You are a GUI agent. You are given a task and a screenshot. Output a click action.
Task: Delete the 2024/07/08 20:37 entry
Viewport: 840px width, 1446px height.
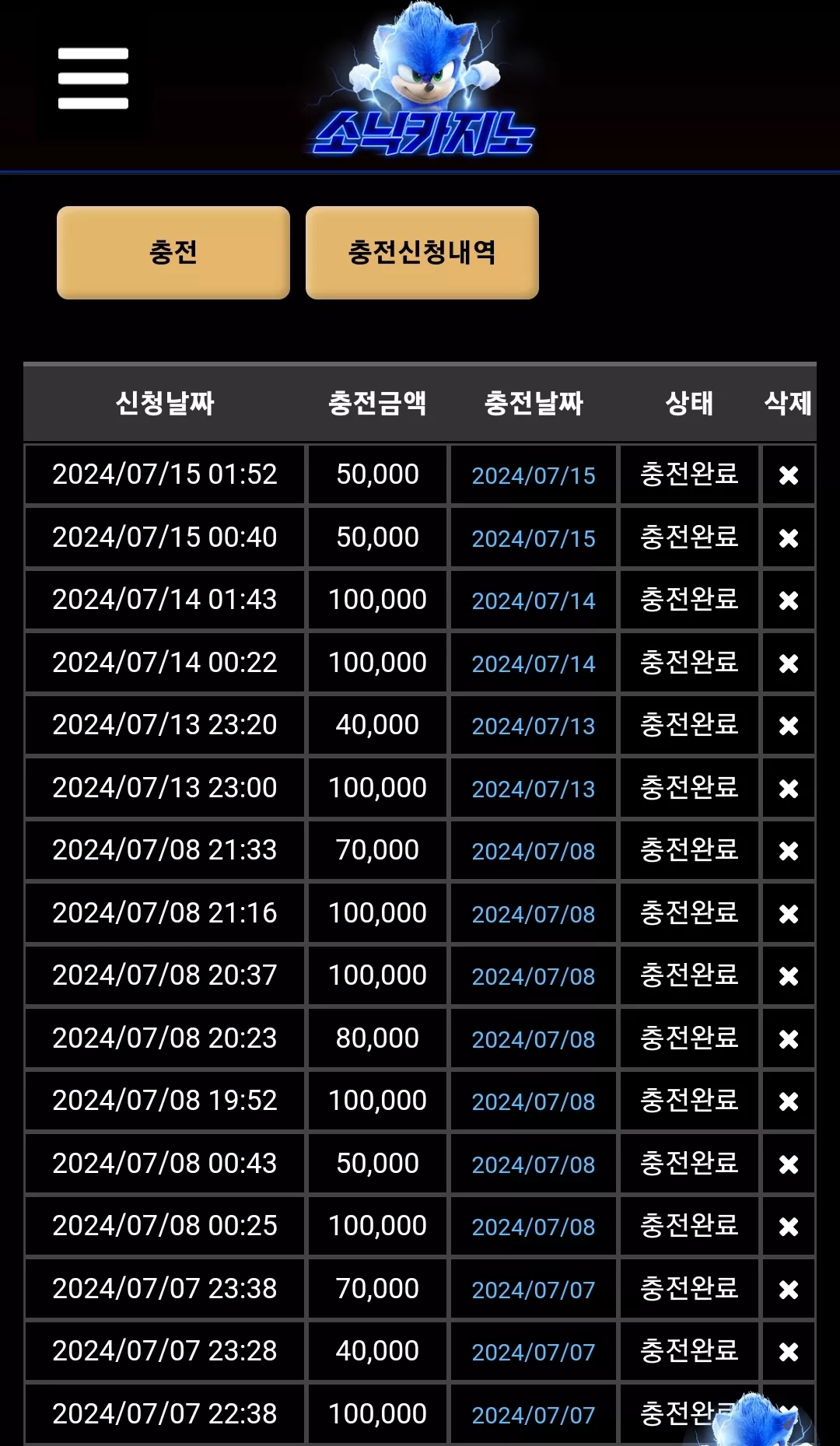tap(789, 975)
